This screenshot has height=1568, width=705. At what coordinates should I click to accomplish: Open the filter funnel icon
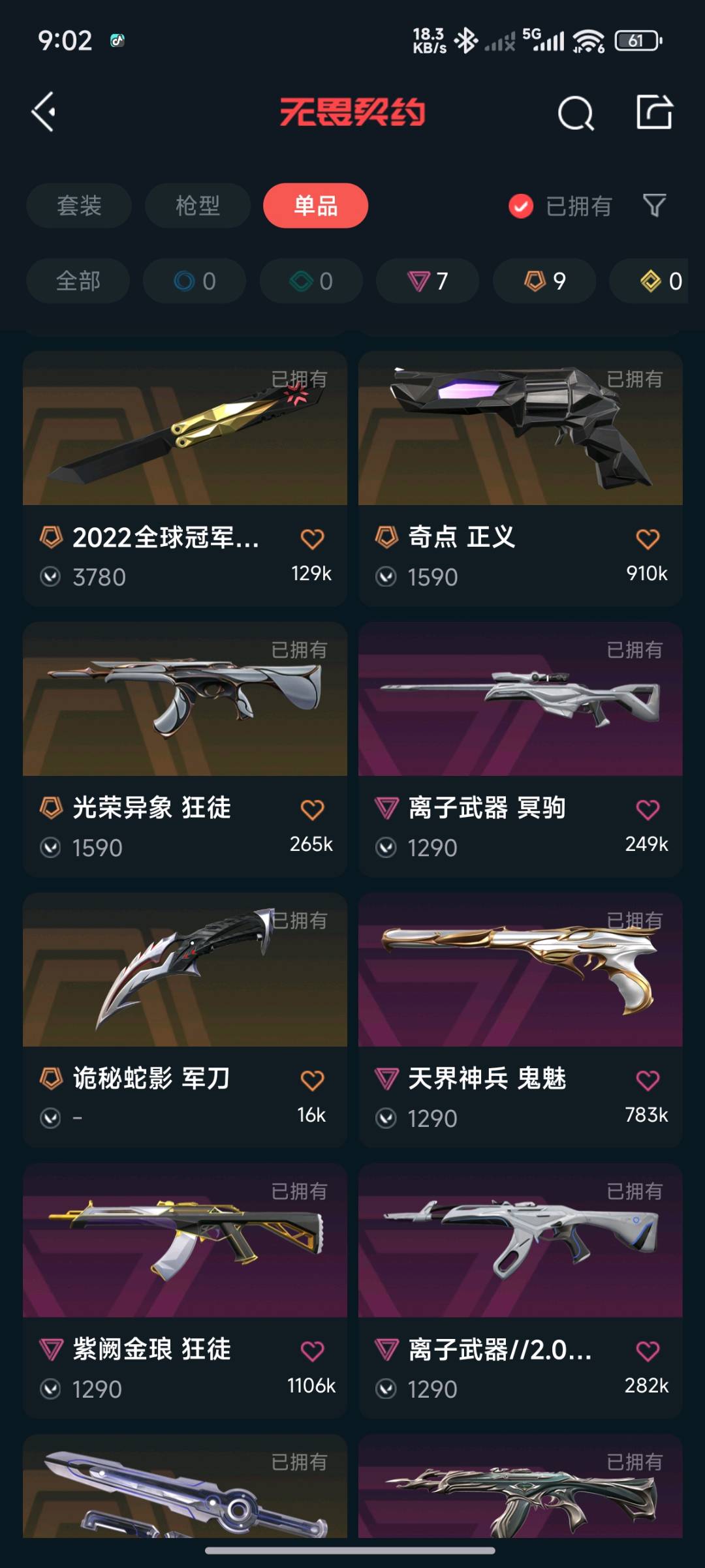point(654,206)
